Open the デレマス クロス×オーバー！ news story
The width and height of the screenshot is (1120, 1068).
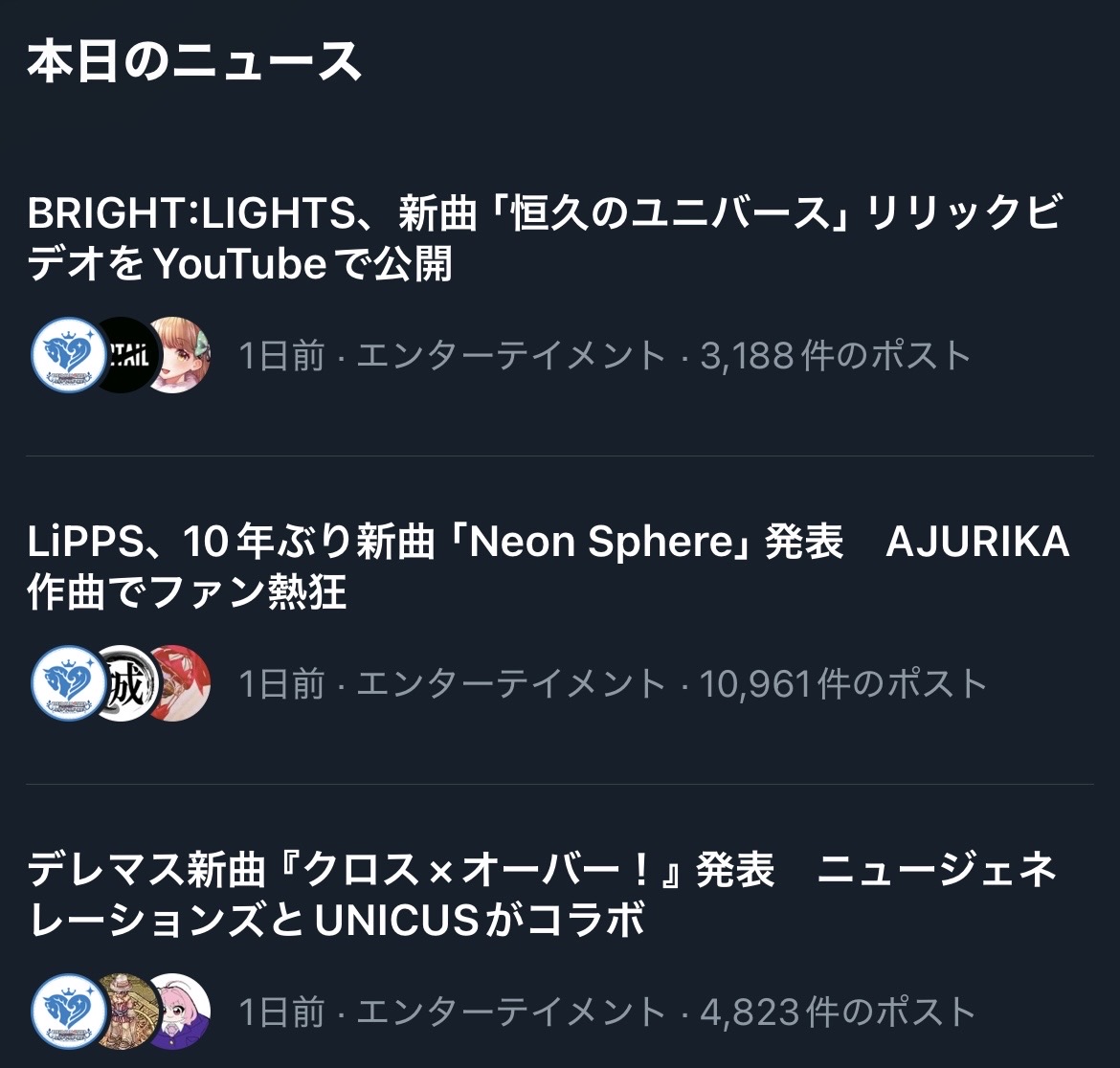(542, 896)
